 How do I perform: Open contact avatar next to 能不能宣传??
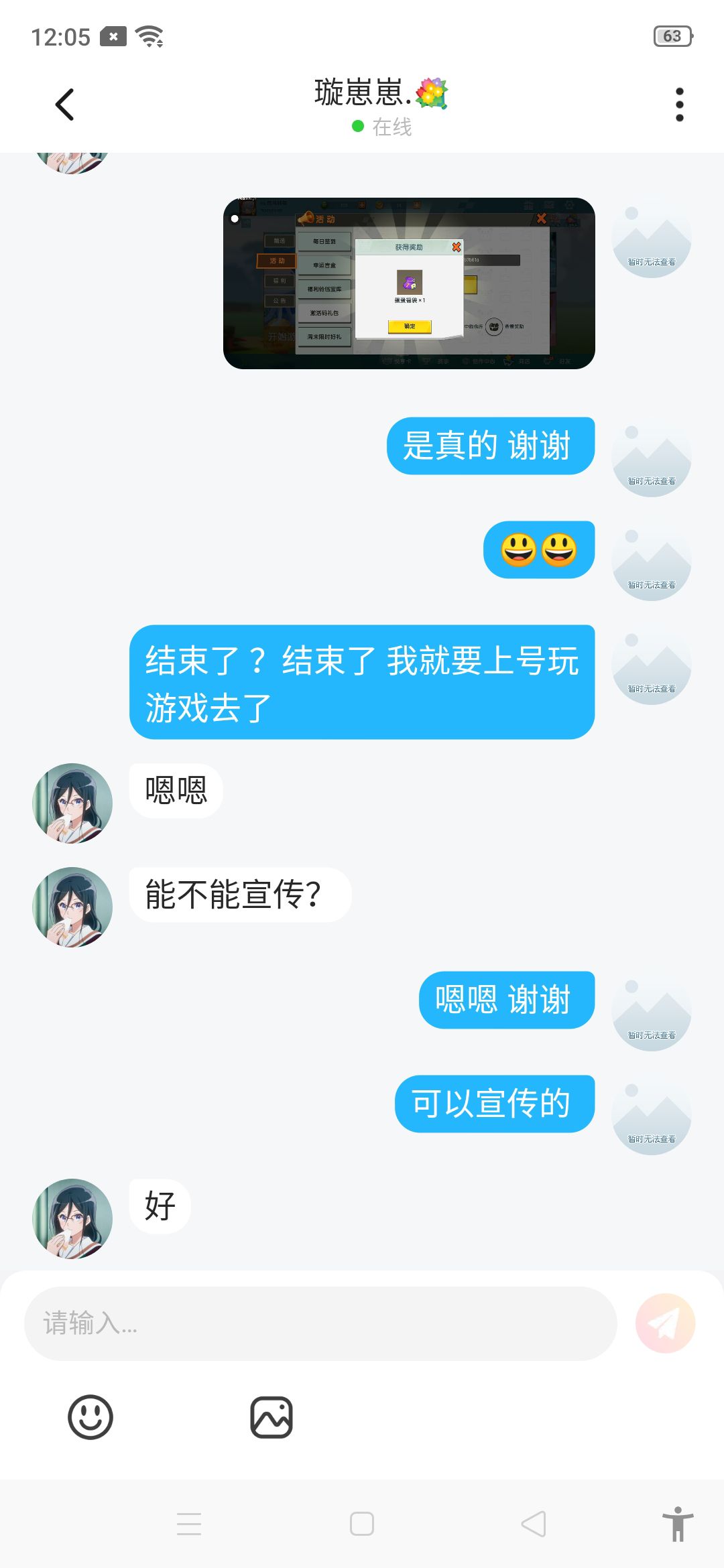72,907
